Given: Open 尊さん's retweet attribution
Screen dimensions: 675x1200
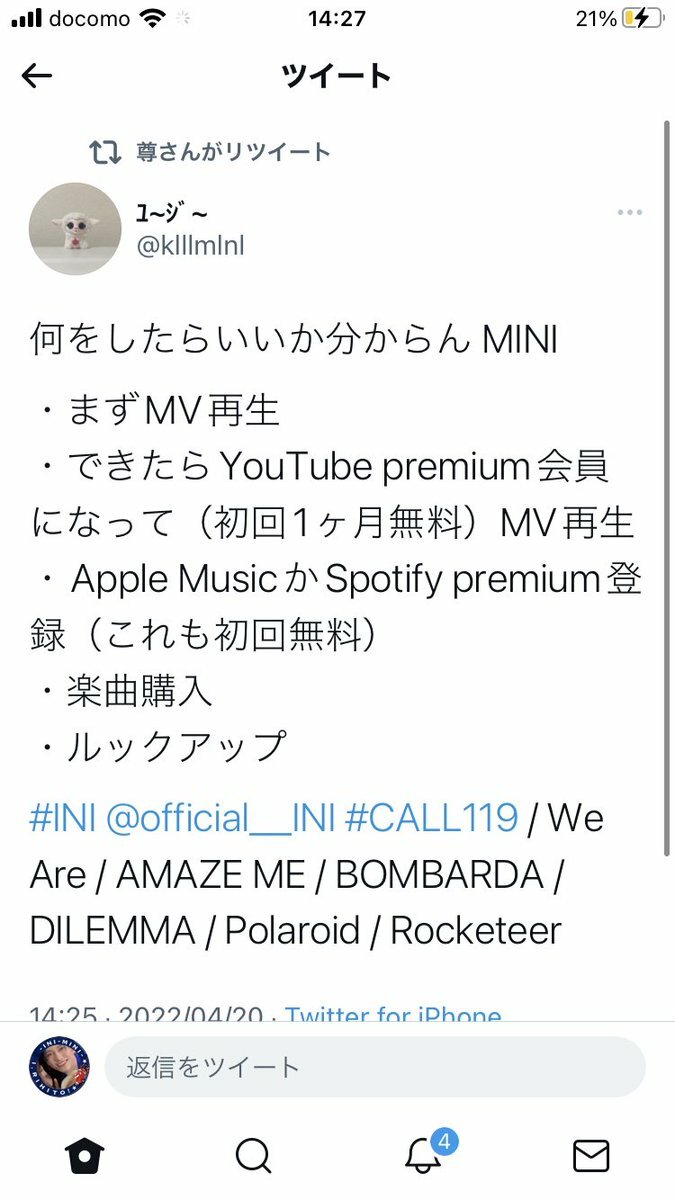Looking at the screenshot, I should tap(232, 152).
